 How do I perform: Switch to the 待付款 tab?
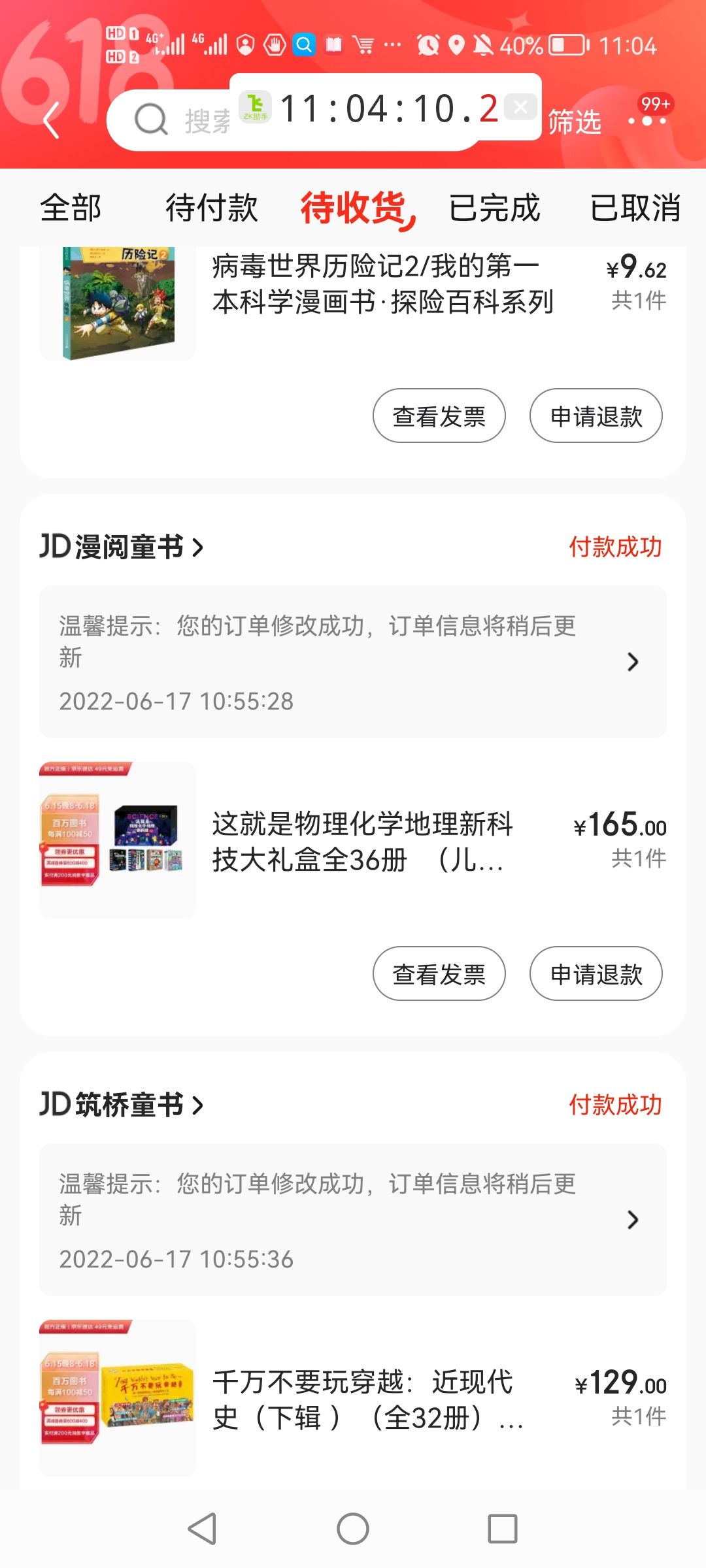tap(211, 208)
